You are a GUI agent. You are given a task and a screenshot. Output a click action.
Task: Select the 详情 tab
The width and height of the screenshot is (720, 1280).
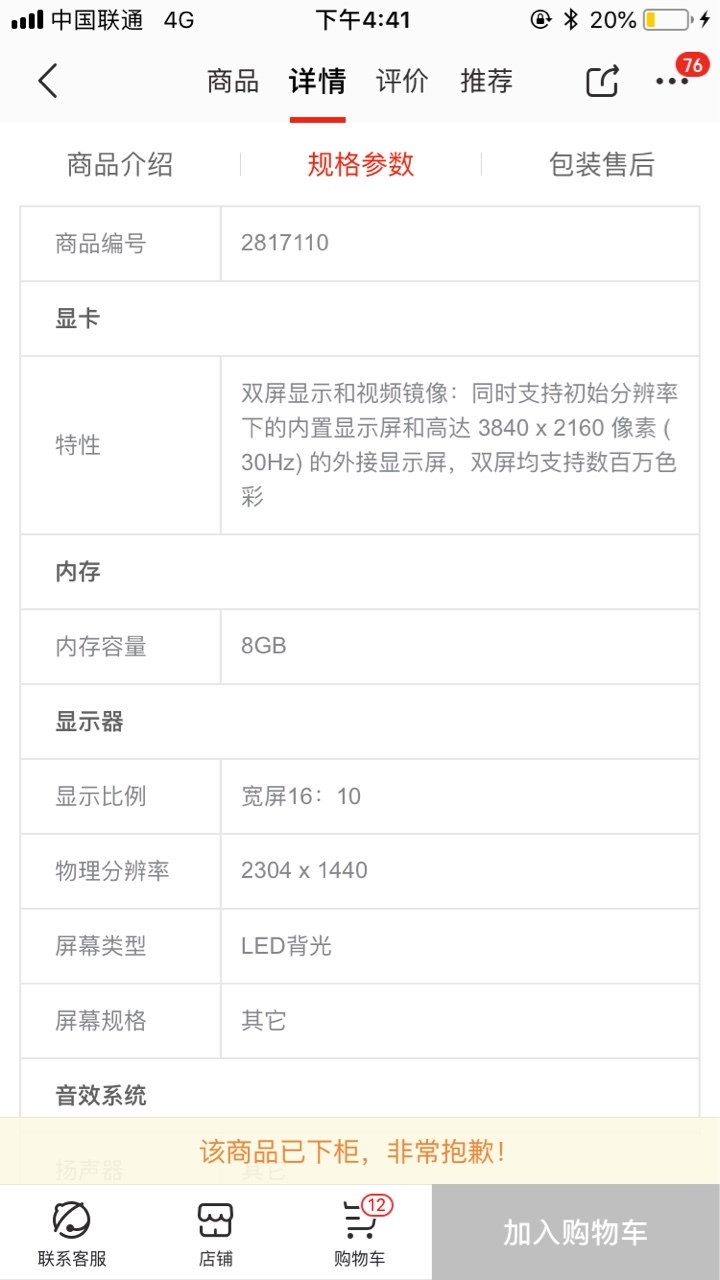point(318,81)
